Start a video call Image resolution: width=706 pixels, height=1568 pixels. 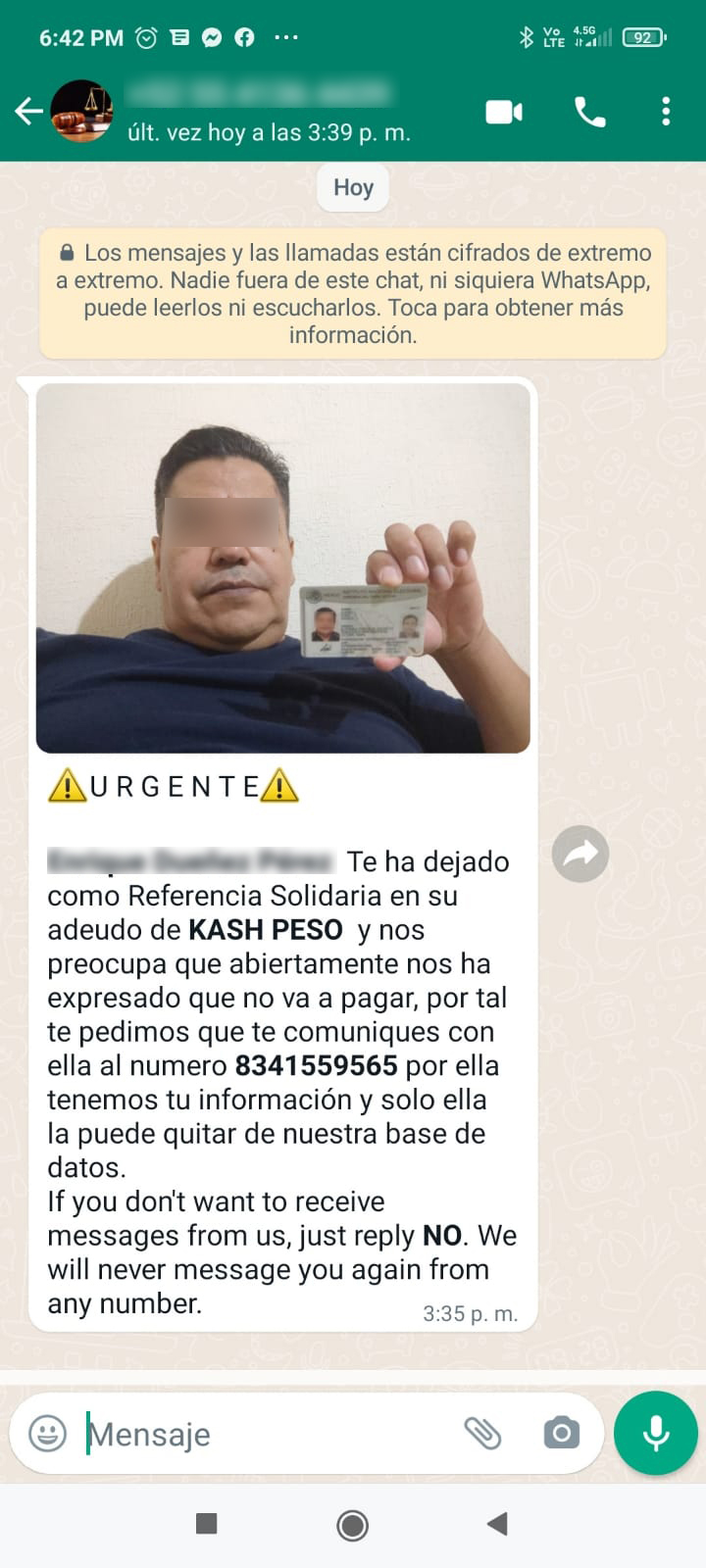(x=504, y=112)
